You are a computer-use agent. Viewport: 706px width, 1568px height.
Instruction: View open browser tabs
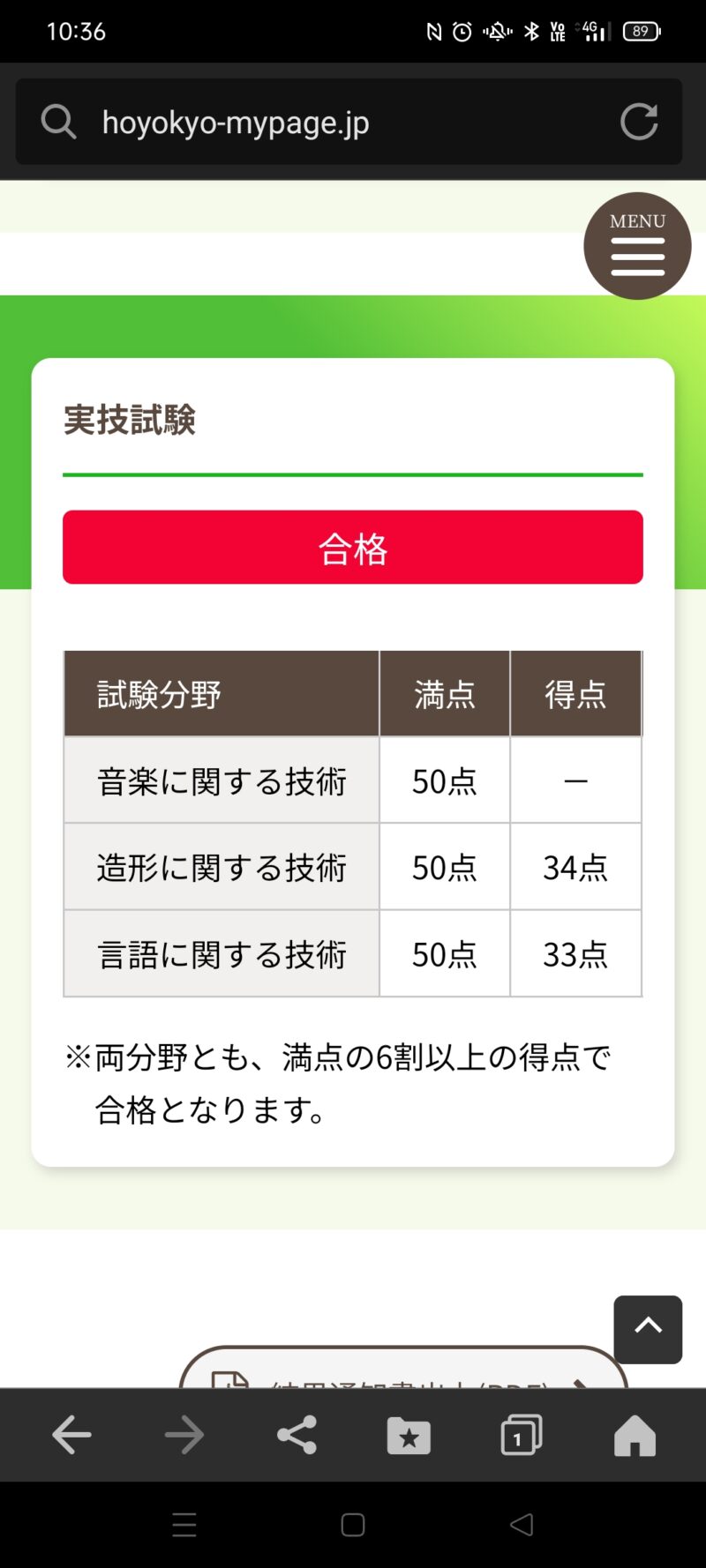pyautogui.click(x=521, y=1436)
